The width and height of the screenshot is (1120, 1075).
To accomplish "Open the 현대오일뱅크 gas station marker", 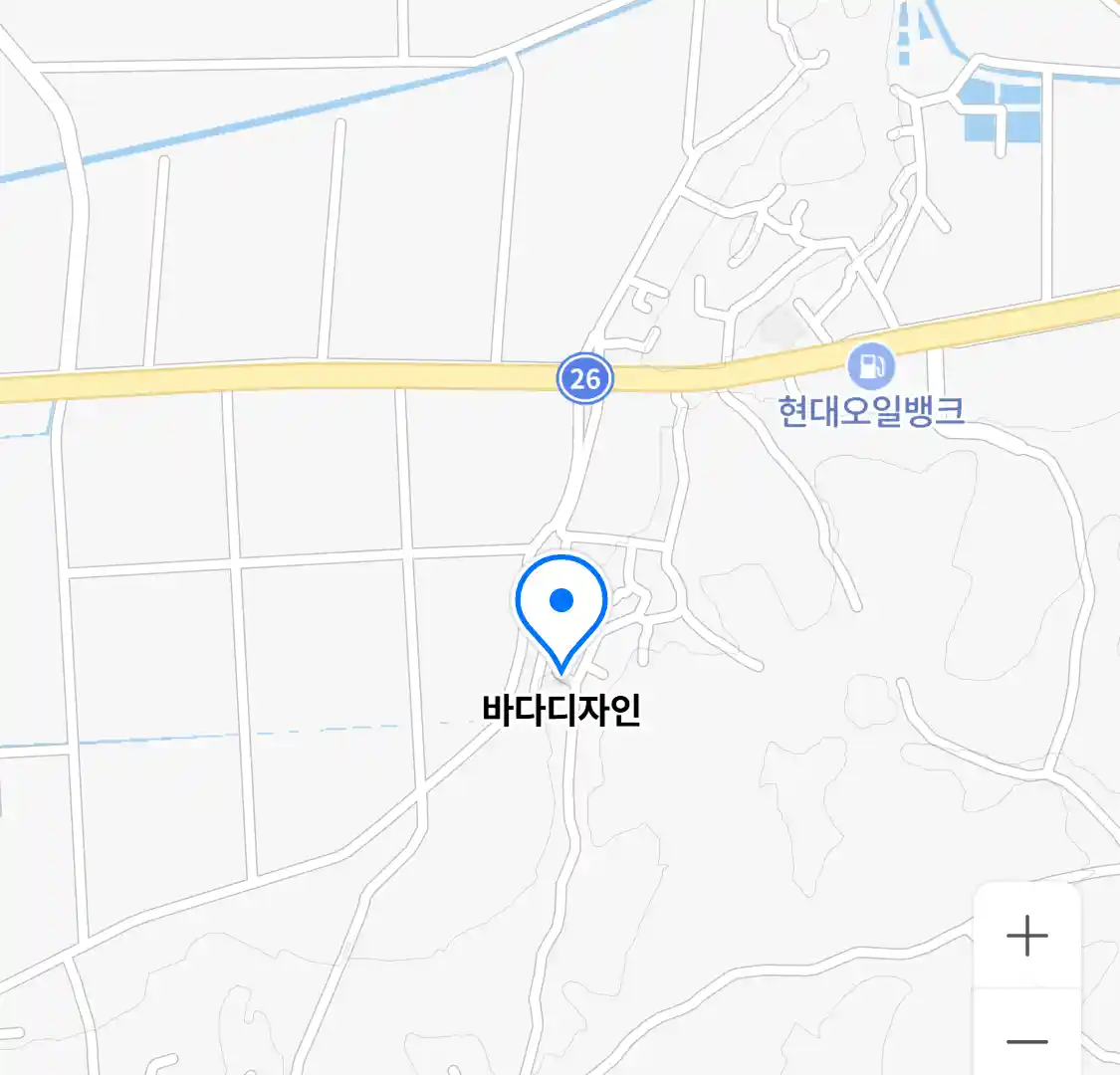I will (x=870, y=366).
